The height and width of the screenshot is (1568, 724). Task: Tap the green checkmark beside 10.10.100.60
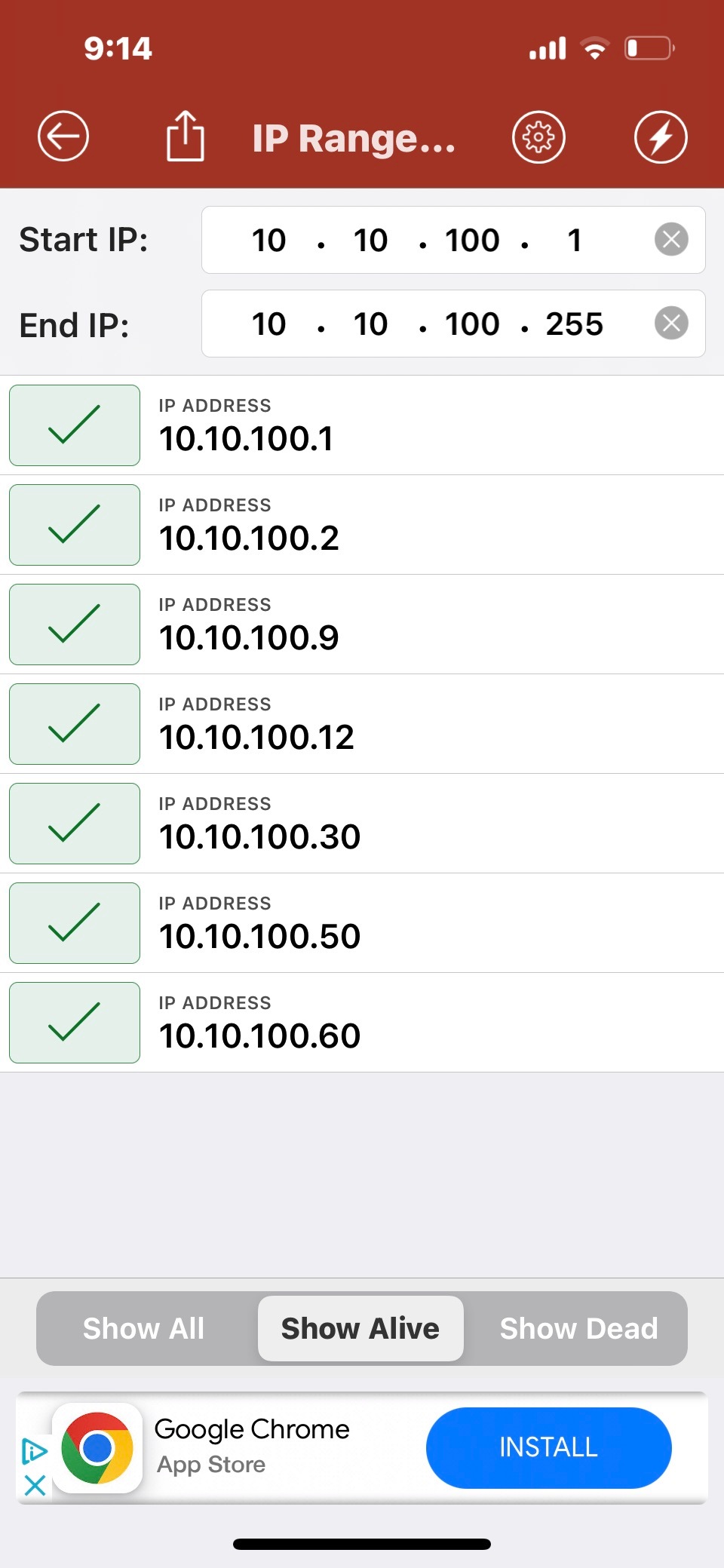point(74,1023)
